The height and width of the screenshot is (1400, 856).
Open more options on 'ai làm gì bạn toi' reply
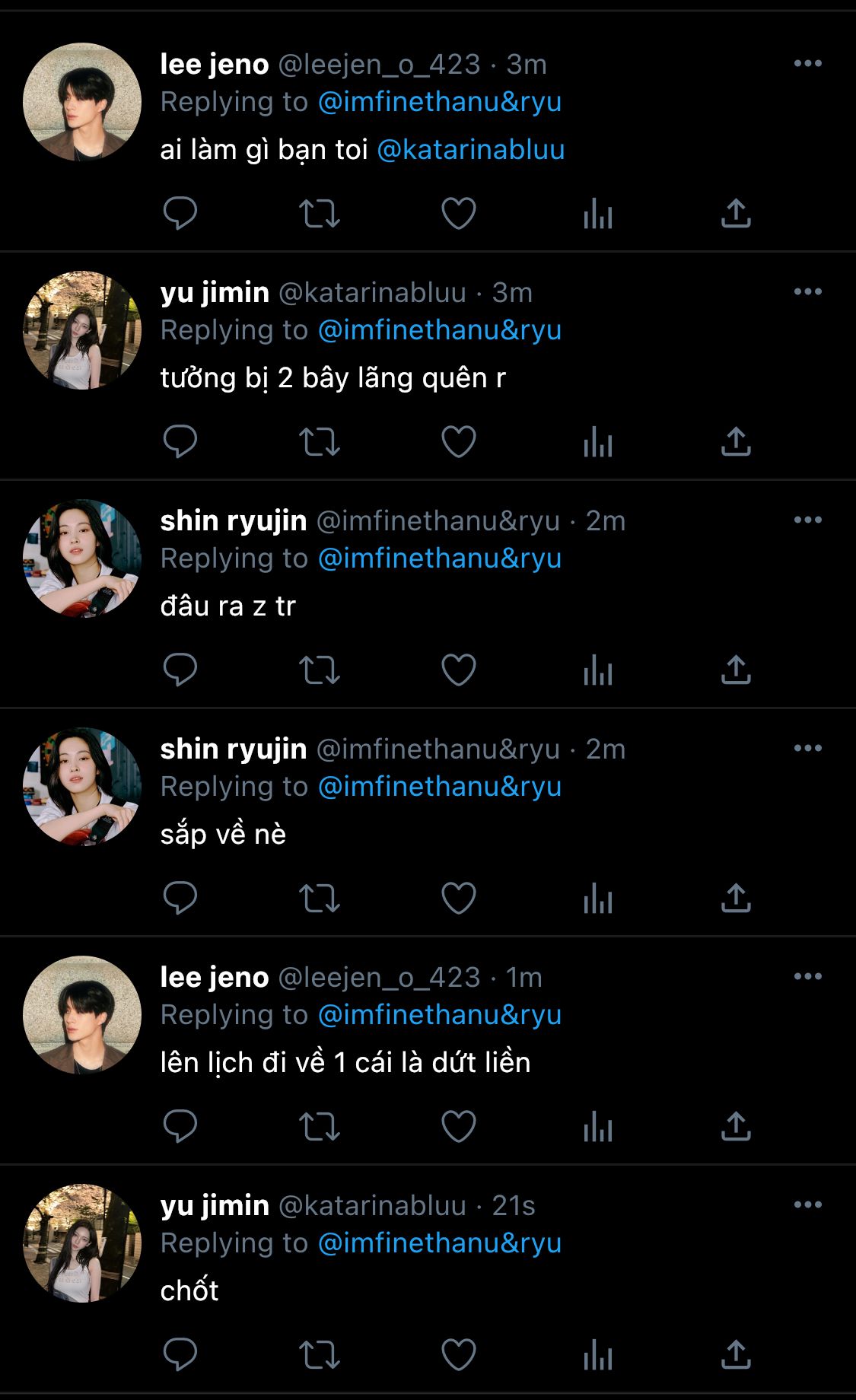pyautogui.click(x=807, y=64)
